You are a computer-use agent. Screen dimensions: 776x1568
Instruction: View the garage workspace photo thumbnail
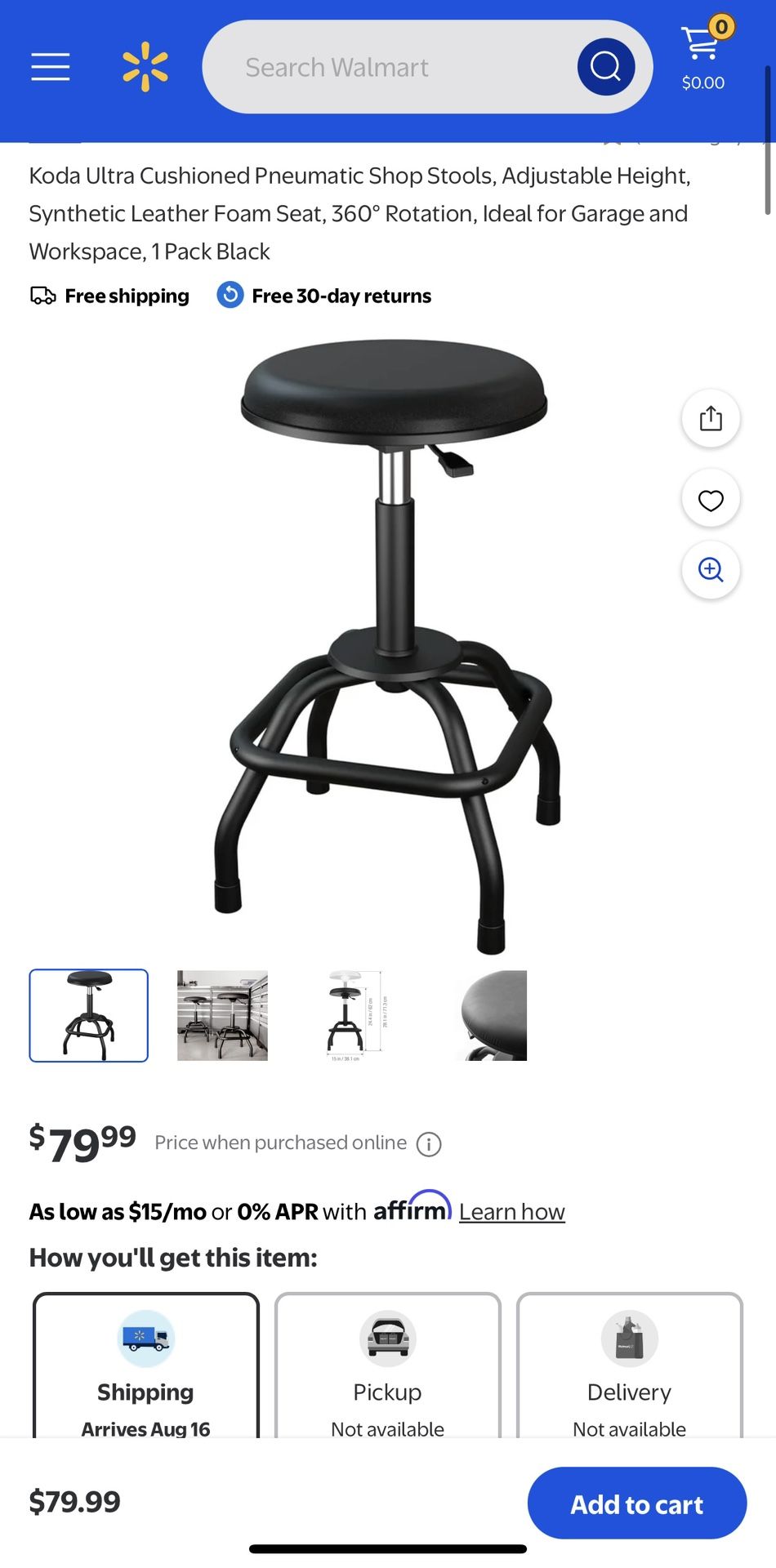222,1015
